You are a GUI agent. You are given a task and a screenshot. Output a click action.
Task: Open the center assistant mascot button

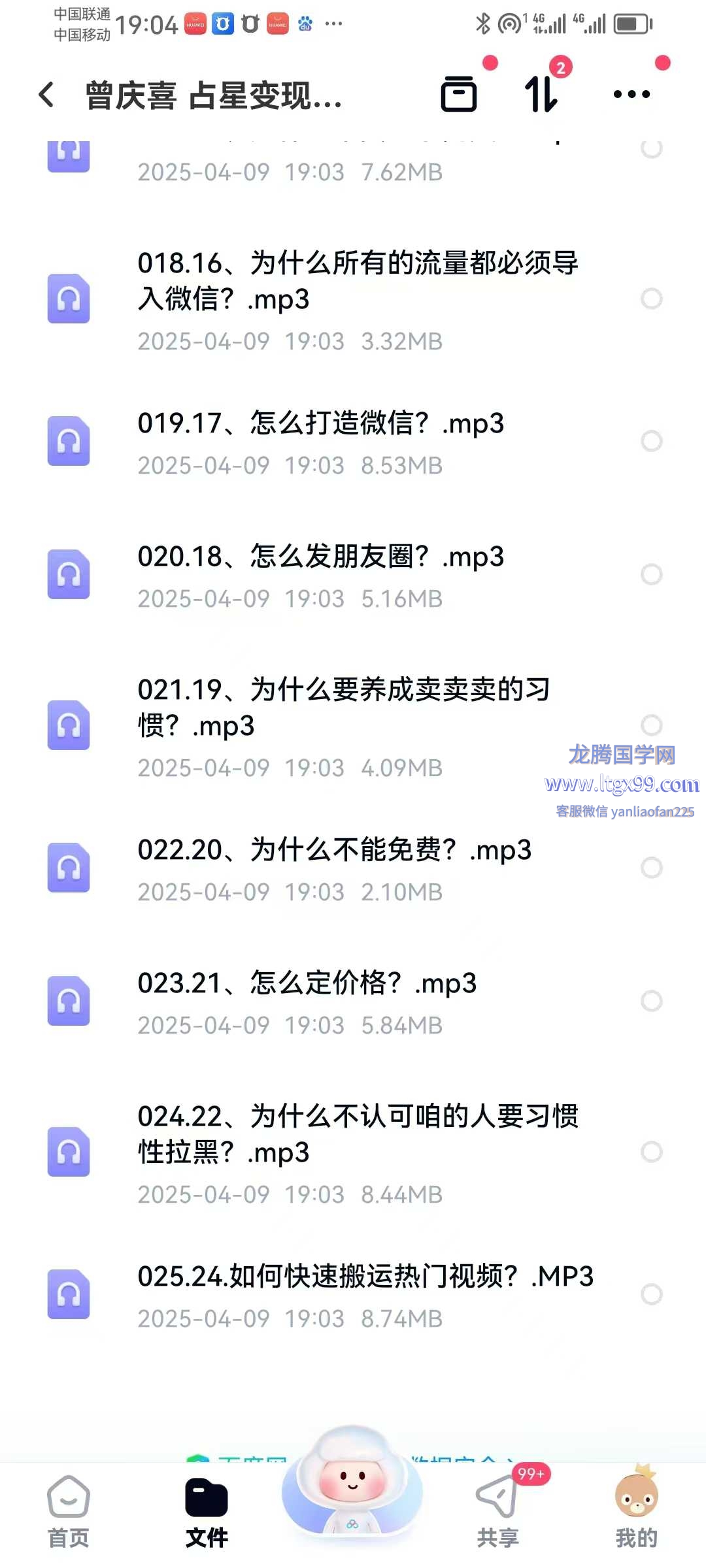click(352, 1482)
